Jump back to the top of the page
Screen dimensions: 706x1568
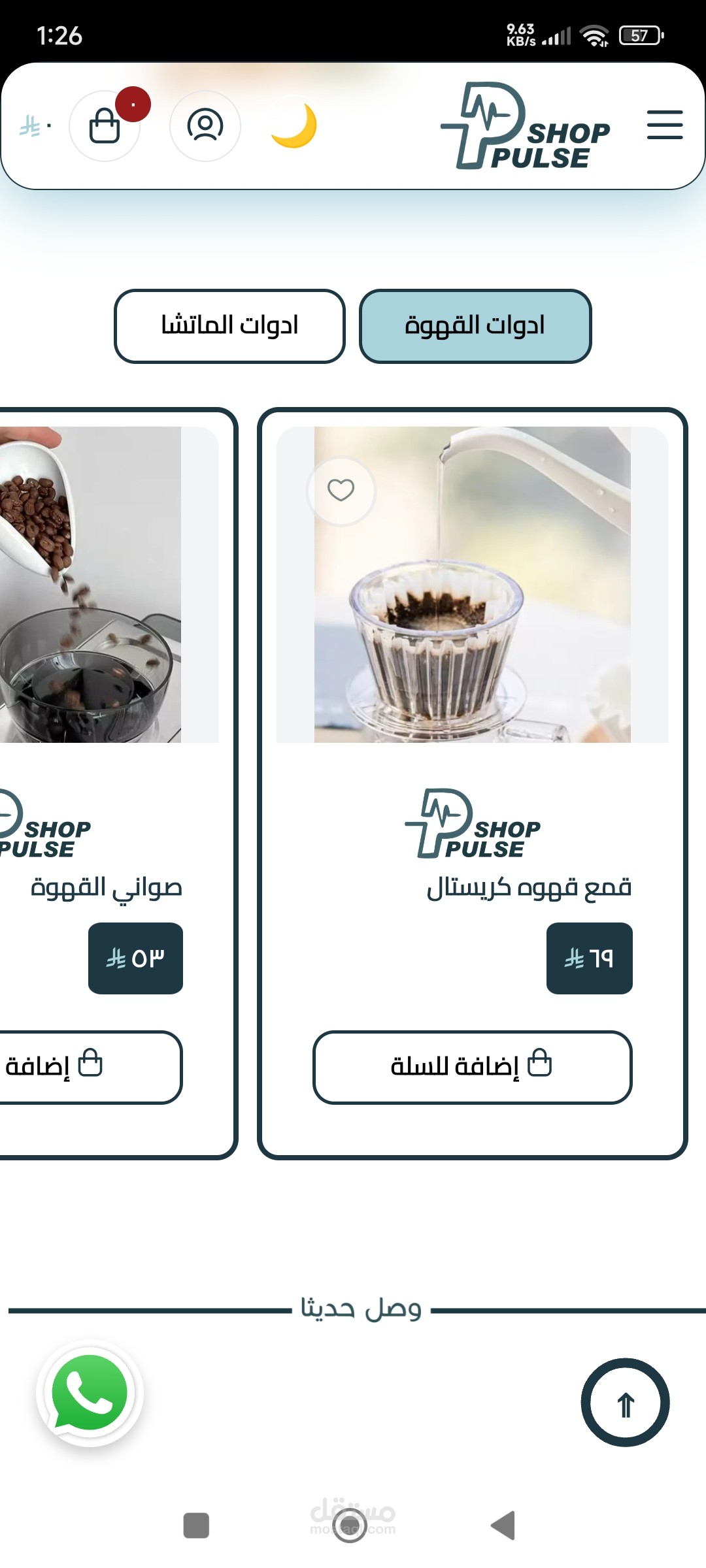tap(625, 1402)
